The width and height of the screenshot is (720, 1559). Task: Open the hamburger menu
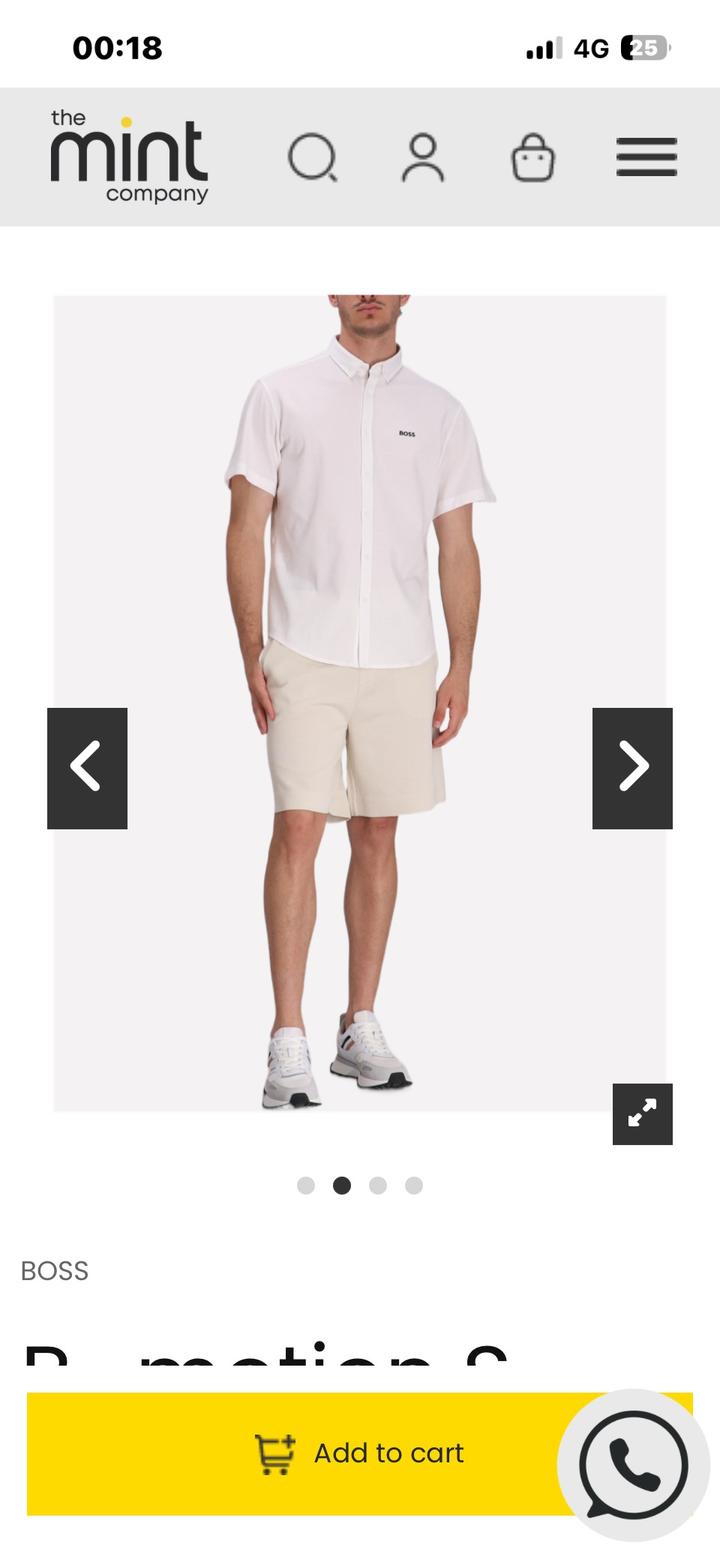click(646, 158)
